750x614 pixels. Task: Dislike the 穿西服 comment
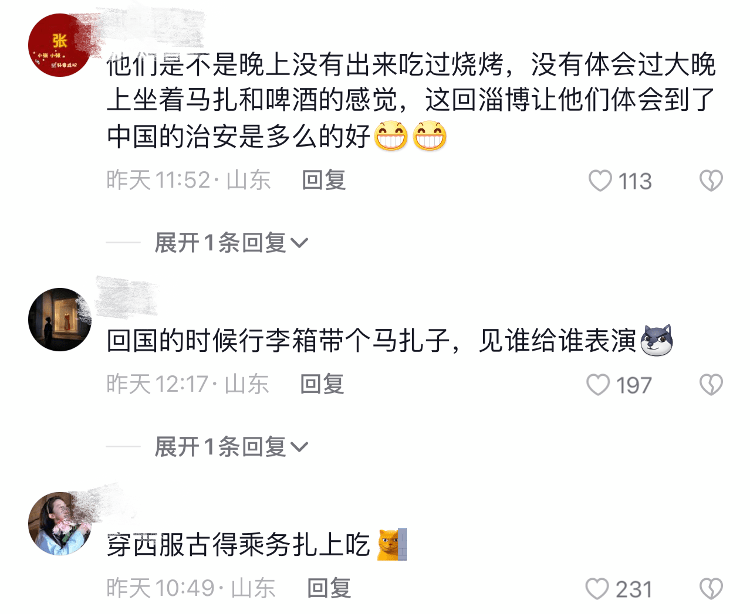(711, 589)
